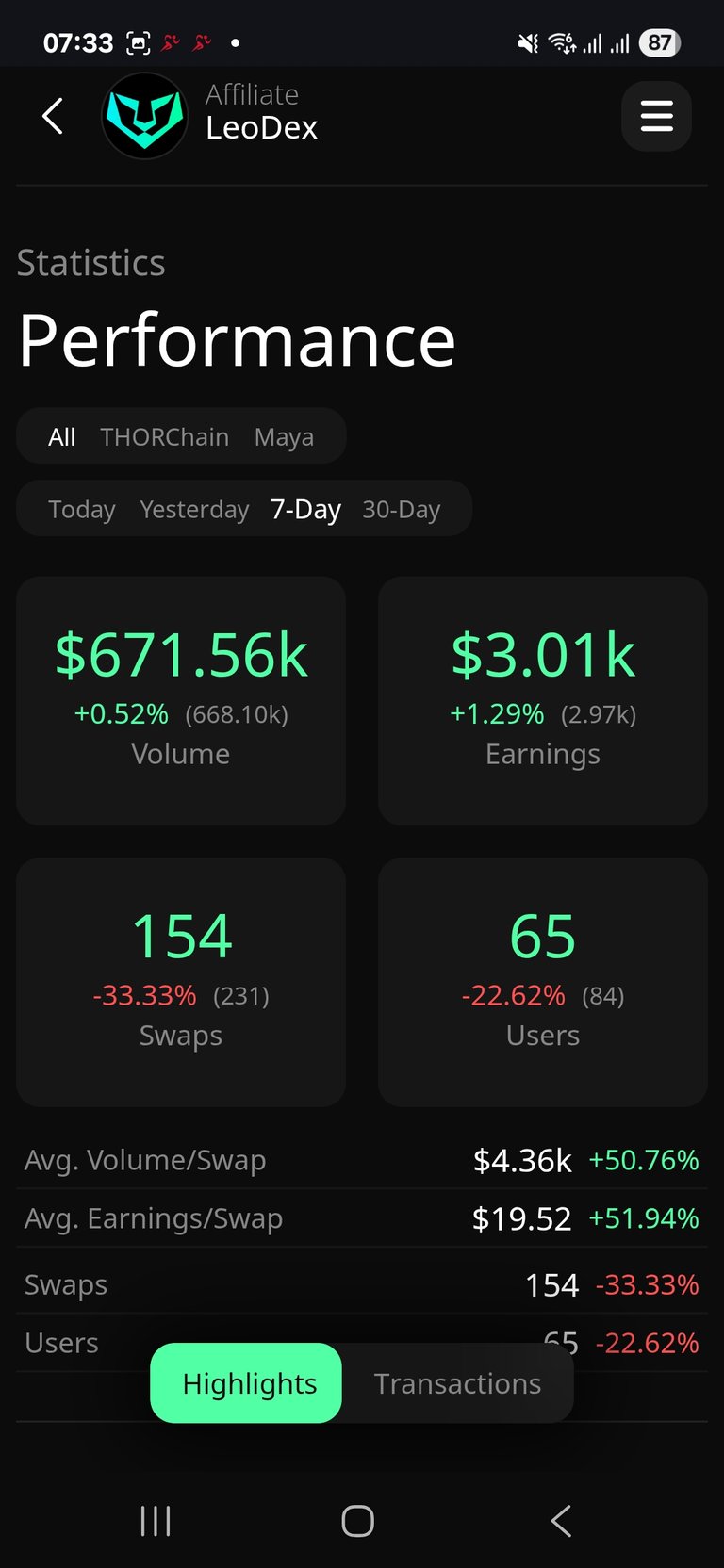This screenshot has width=724, height=1568.
Task: Switch to Yesterday's statistics
Action: tap(194, 510)
